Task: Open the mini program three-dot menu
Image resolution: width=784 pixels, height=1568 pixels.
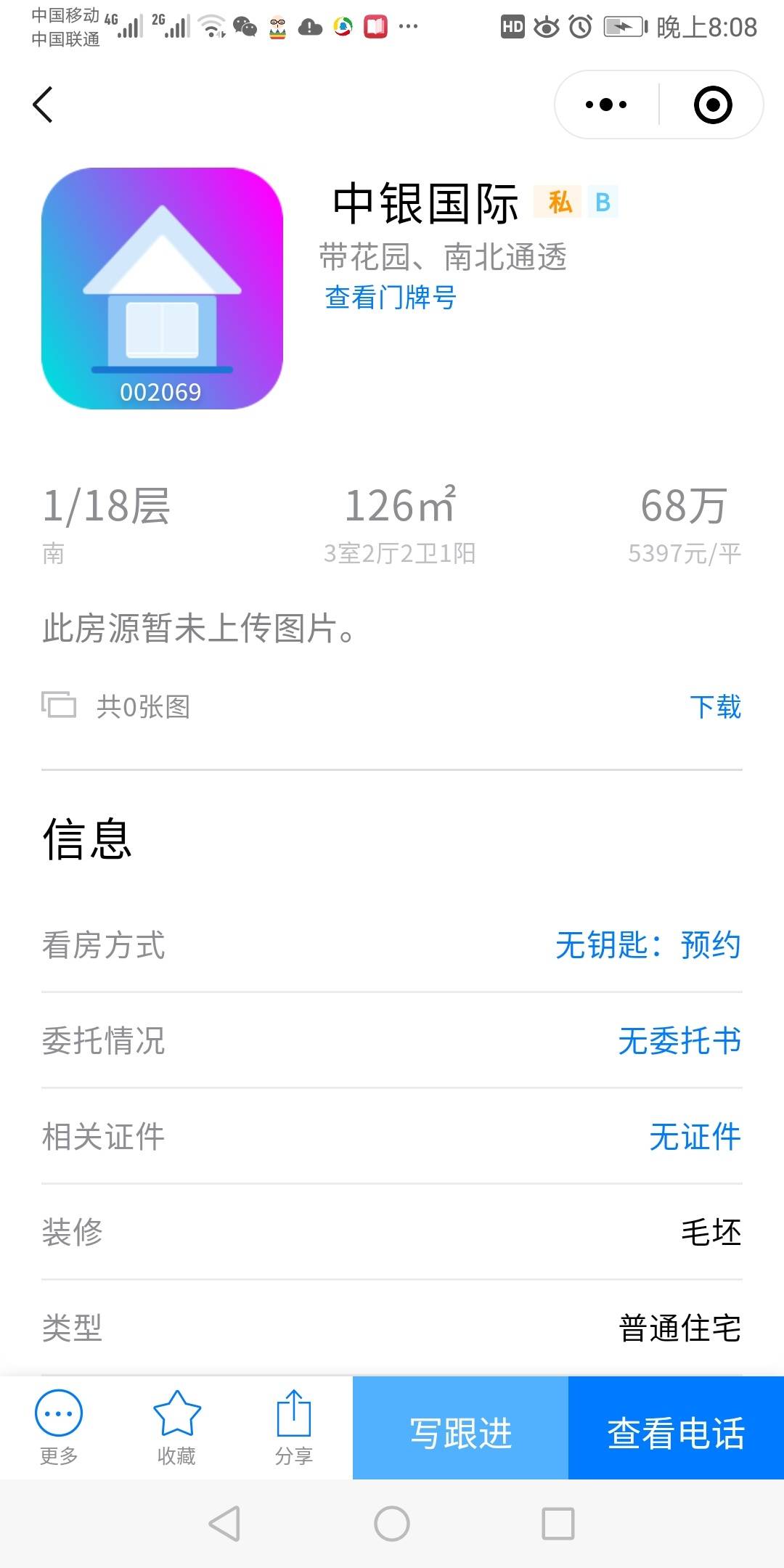Action: coord(606,105)
